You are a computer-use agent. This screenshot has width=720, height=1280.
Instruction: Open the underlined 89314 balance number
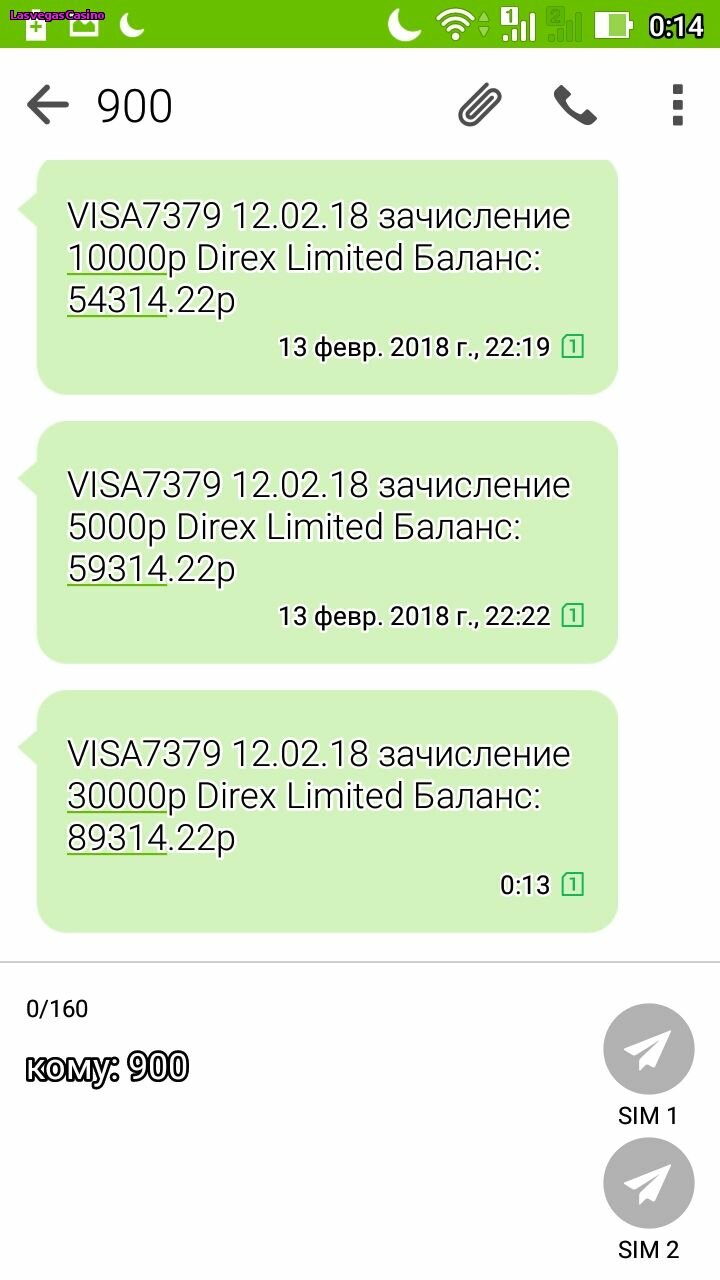[x=116, y=838]
